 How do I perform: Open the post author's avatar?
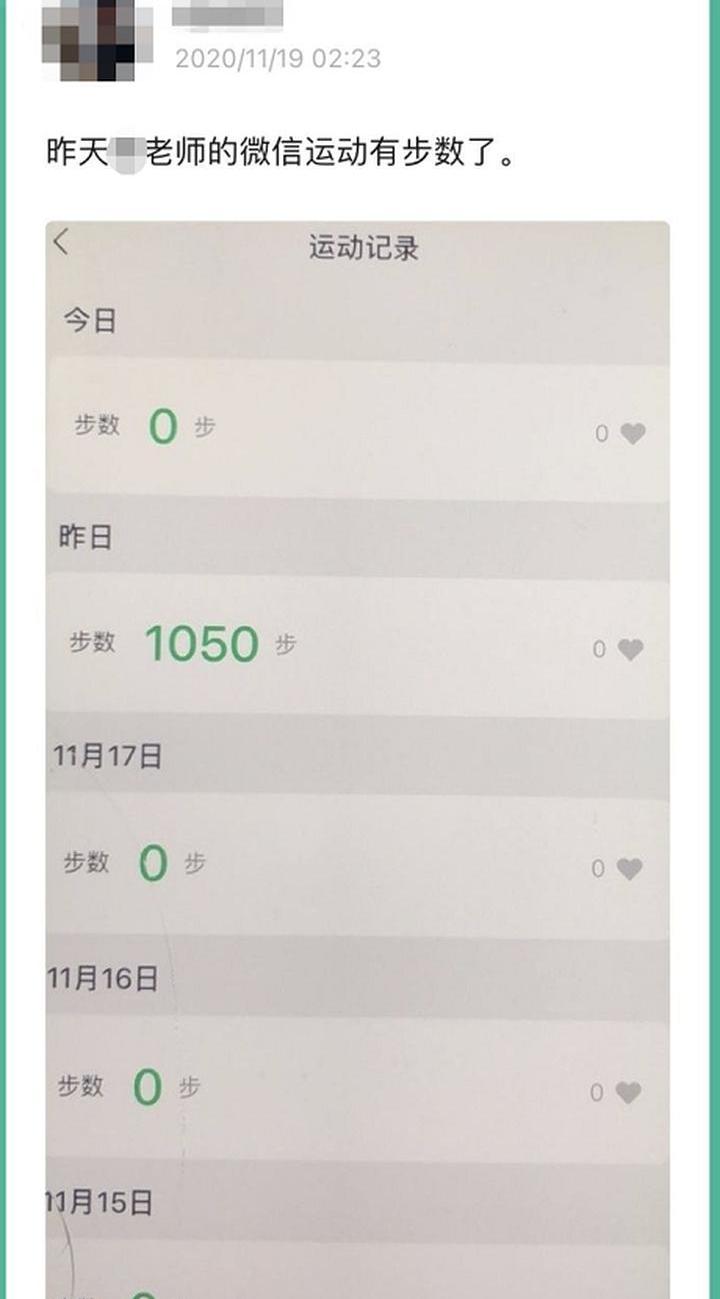point(97,40)
